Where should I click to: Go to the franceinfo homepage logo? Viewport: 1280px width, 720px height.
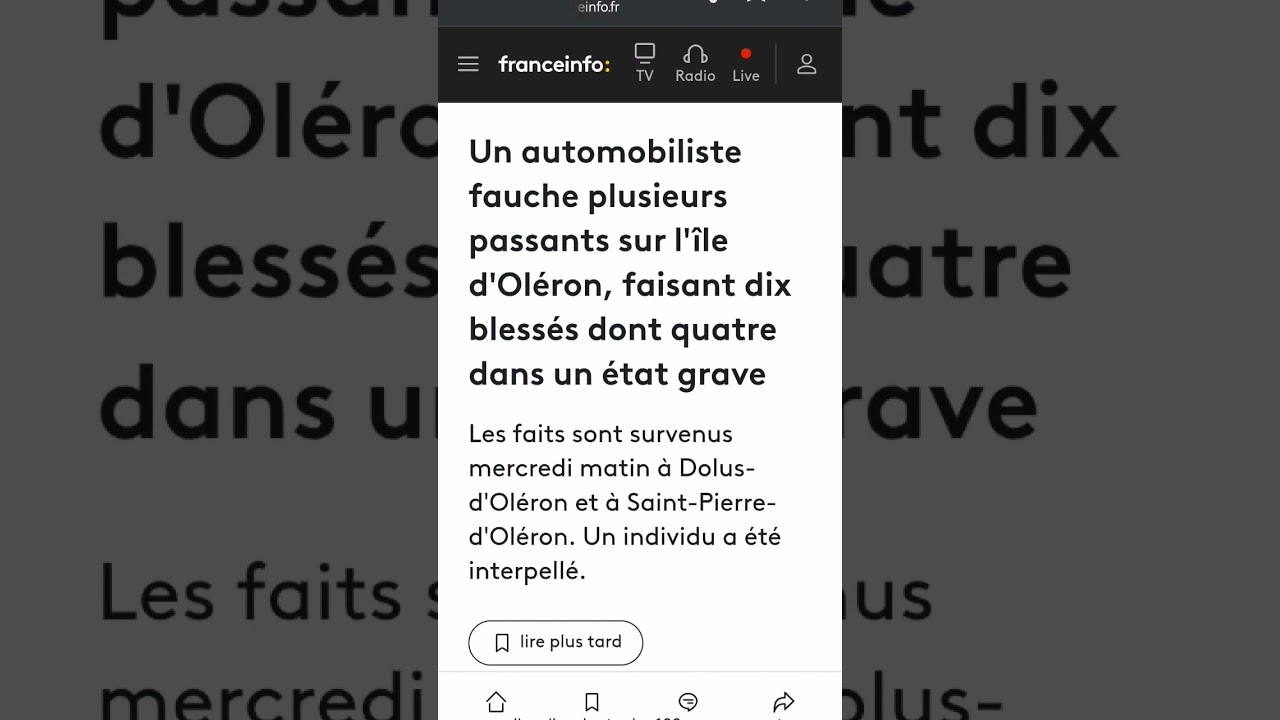click(x=554, y=65)
